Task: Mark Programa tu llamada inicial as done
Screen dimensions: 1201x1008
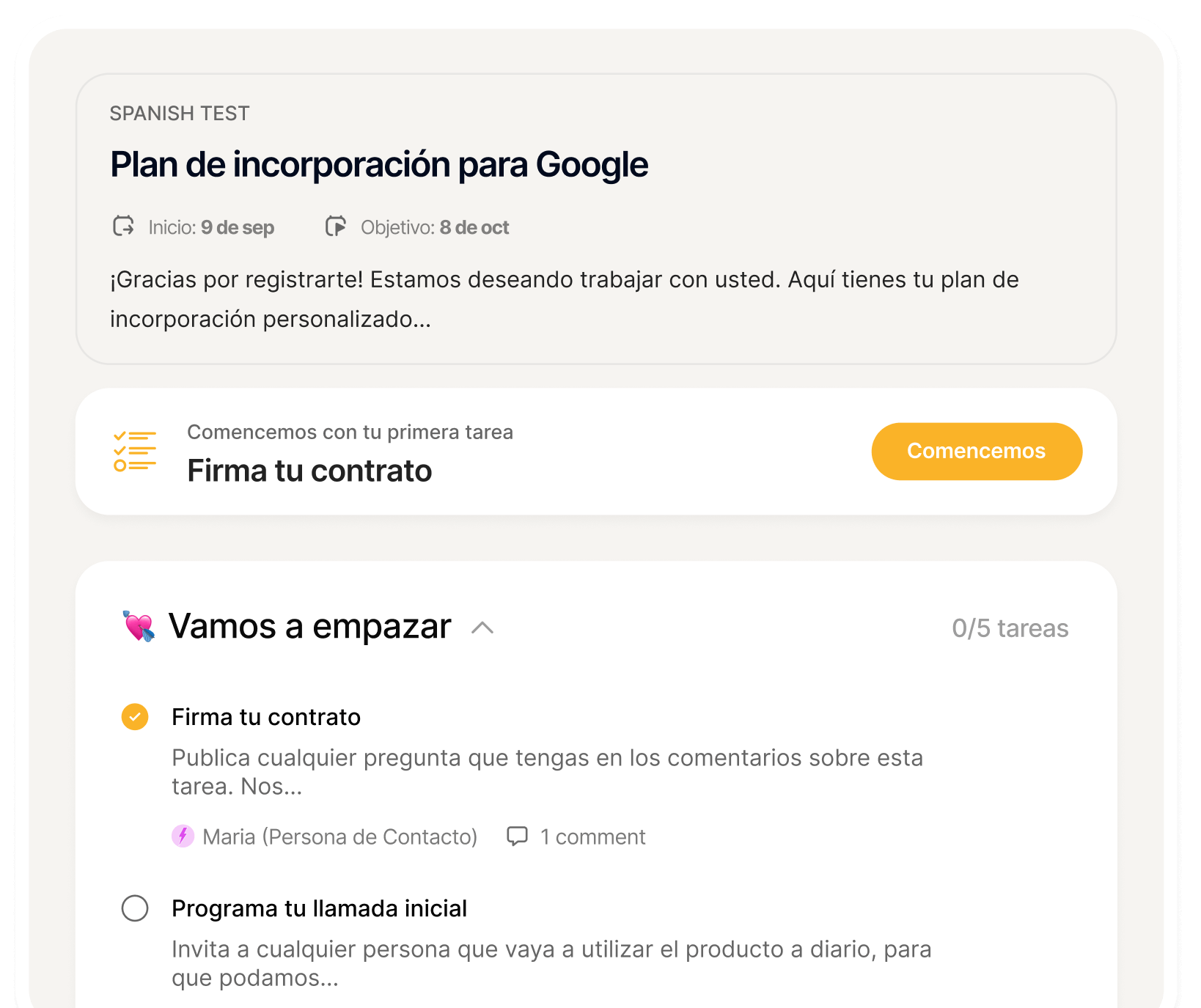Action: [x=135, y=908]
